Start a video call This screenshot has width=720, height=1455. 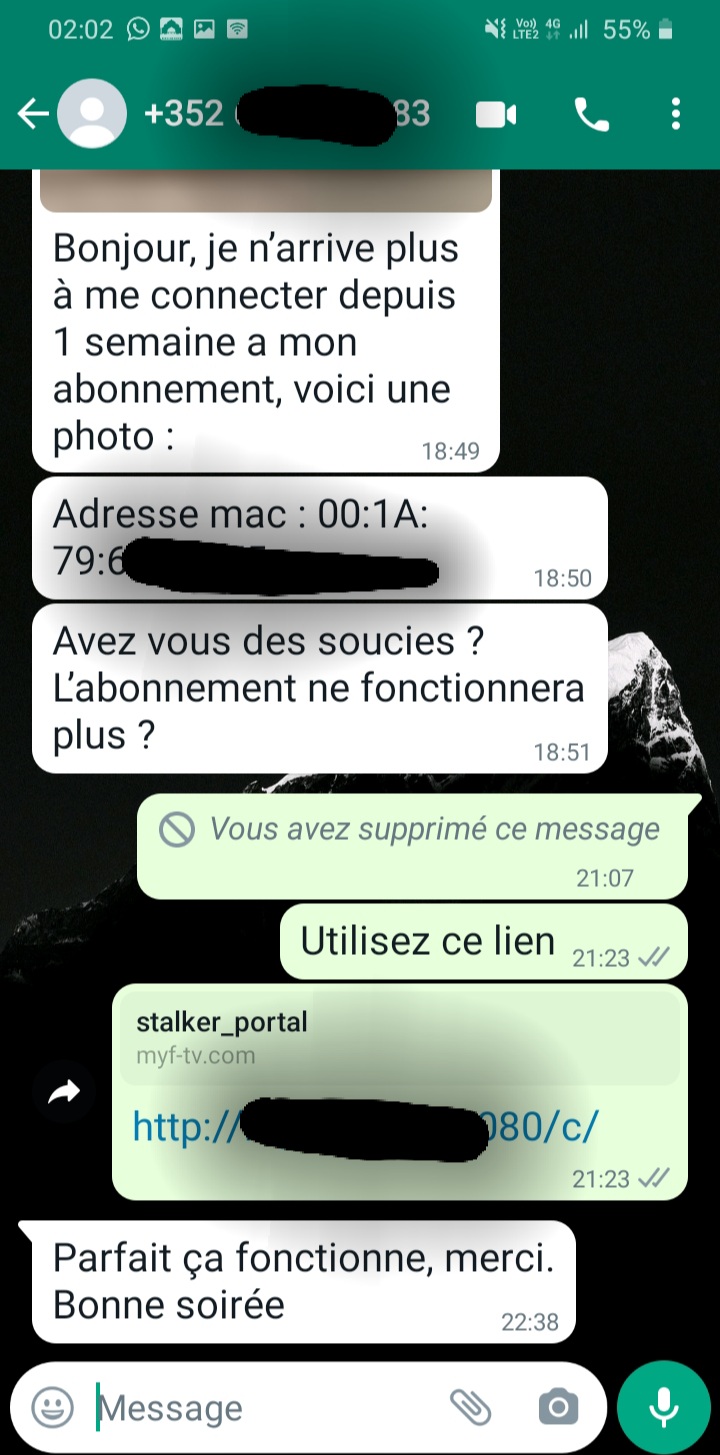[495, 115]
